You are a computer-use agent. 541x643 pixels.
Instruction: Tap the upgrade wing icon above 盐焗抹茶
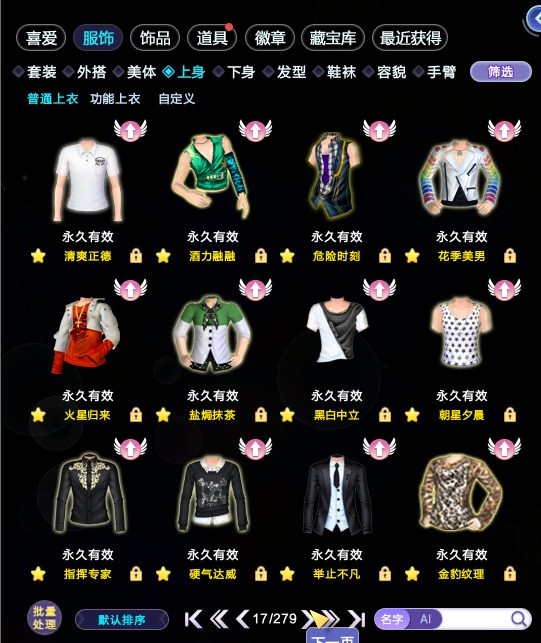coord(255,290)
